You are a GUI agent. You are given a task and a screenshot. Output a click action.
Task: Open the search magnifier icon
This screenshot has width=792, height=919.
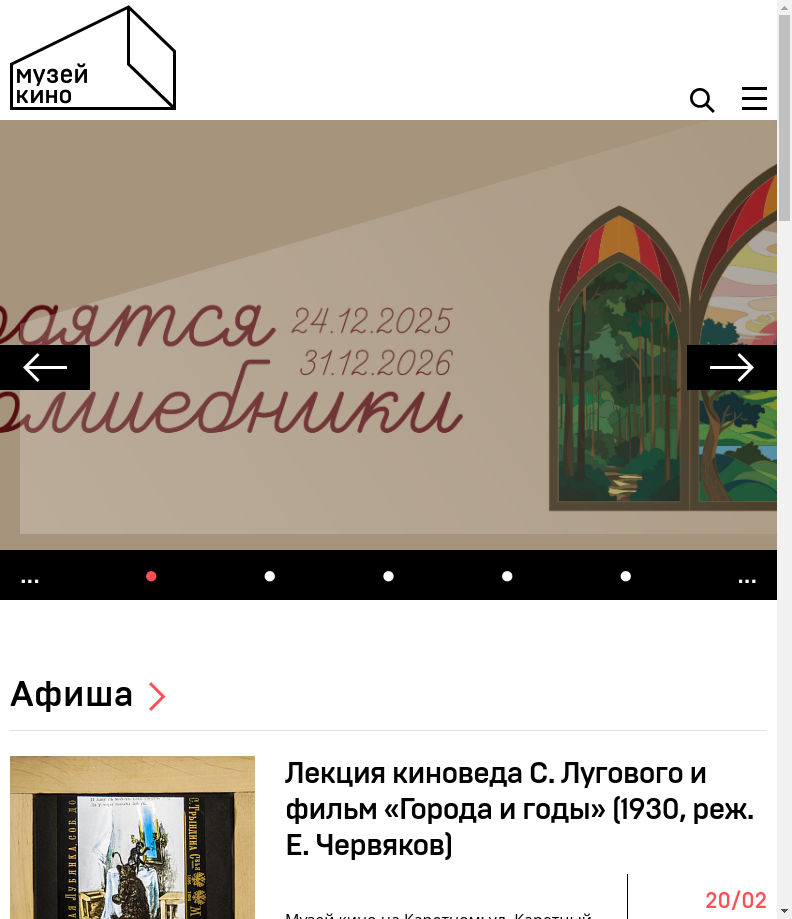[x=702, y=100]
